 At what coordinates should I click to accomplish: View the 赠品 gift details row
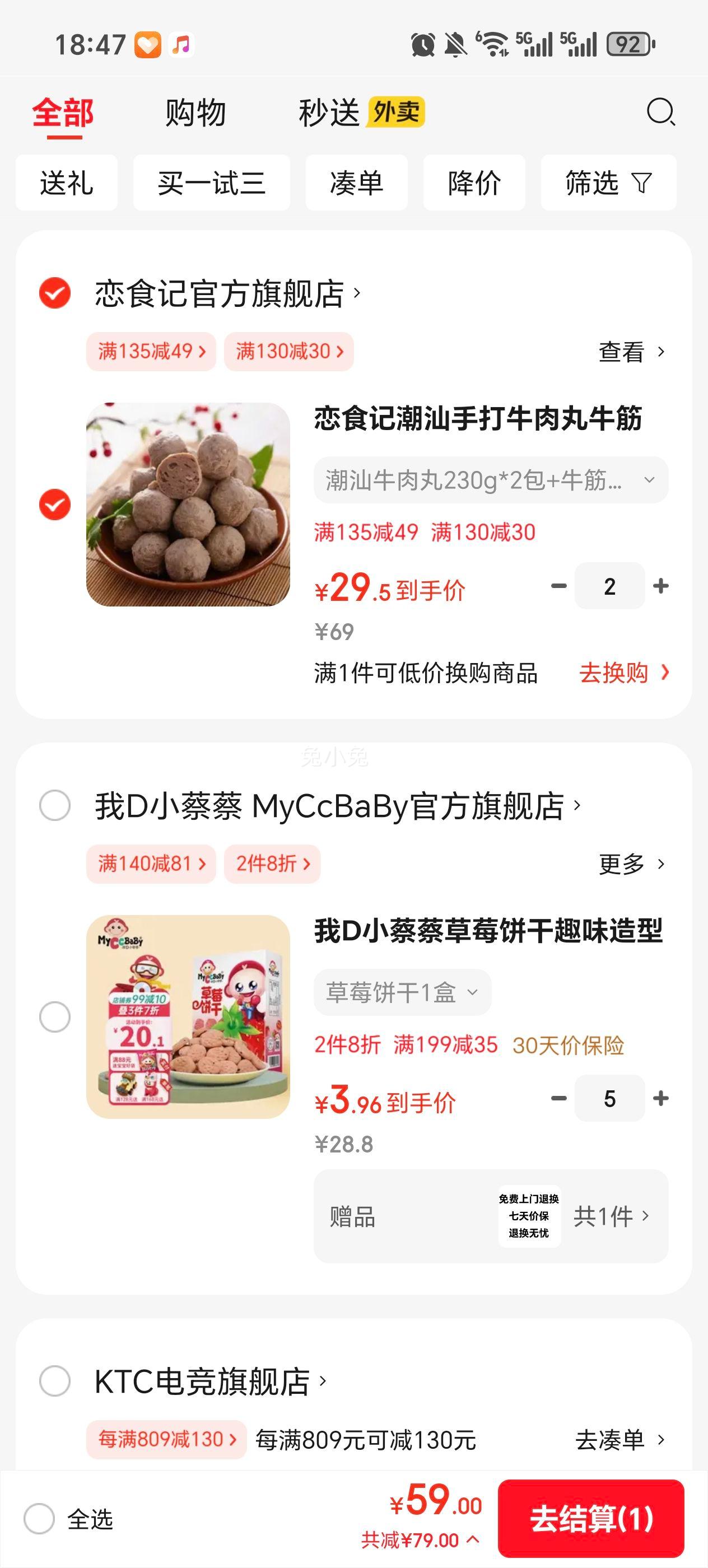[491, 1216]
